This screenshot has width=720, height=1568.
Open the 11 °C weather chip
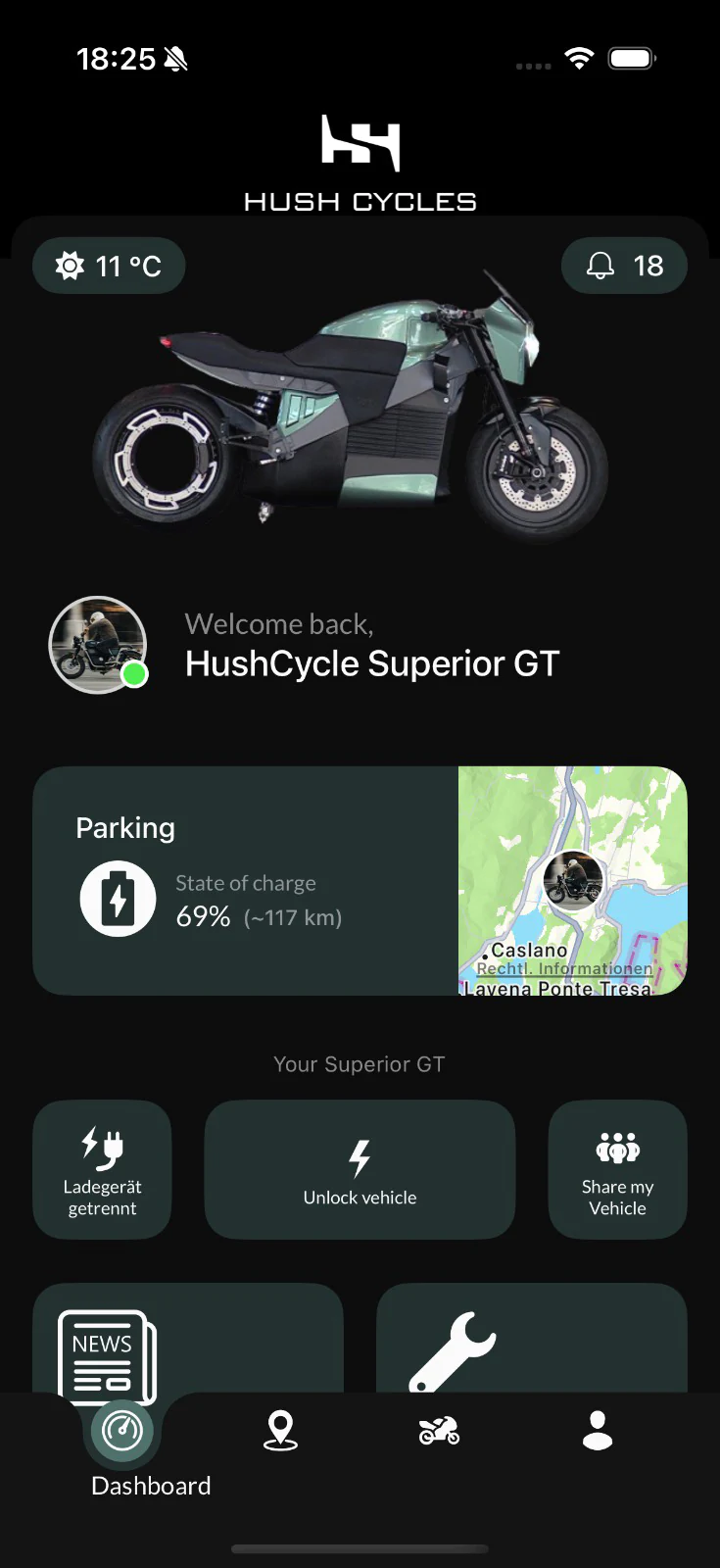coord(109,266)
